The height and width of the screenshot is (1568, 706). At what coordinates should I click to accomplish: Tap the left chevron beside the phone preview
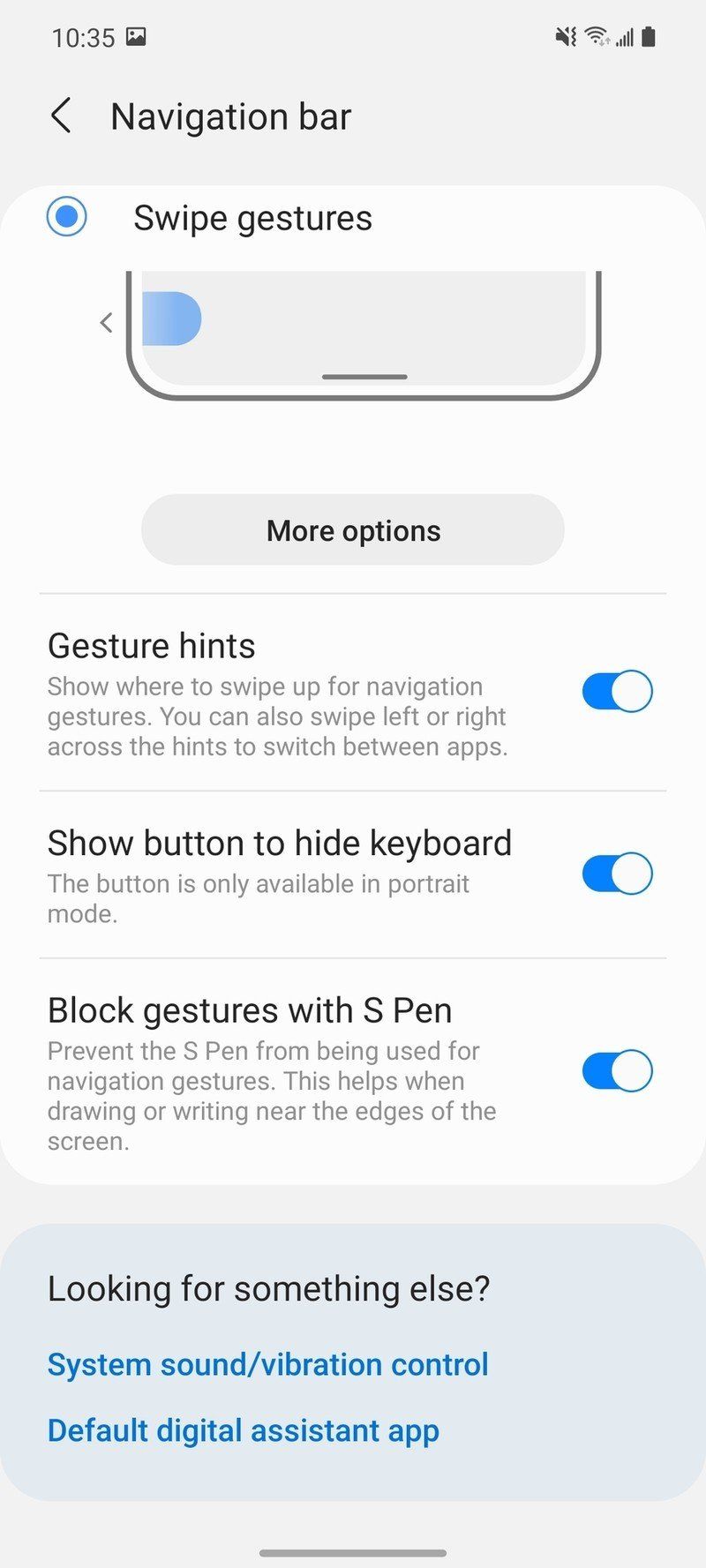[x=106, y=323]
